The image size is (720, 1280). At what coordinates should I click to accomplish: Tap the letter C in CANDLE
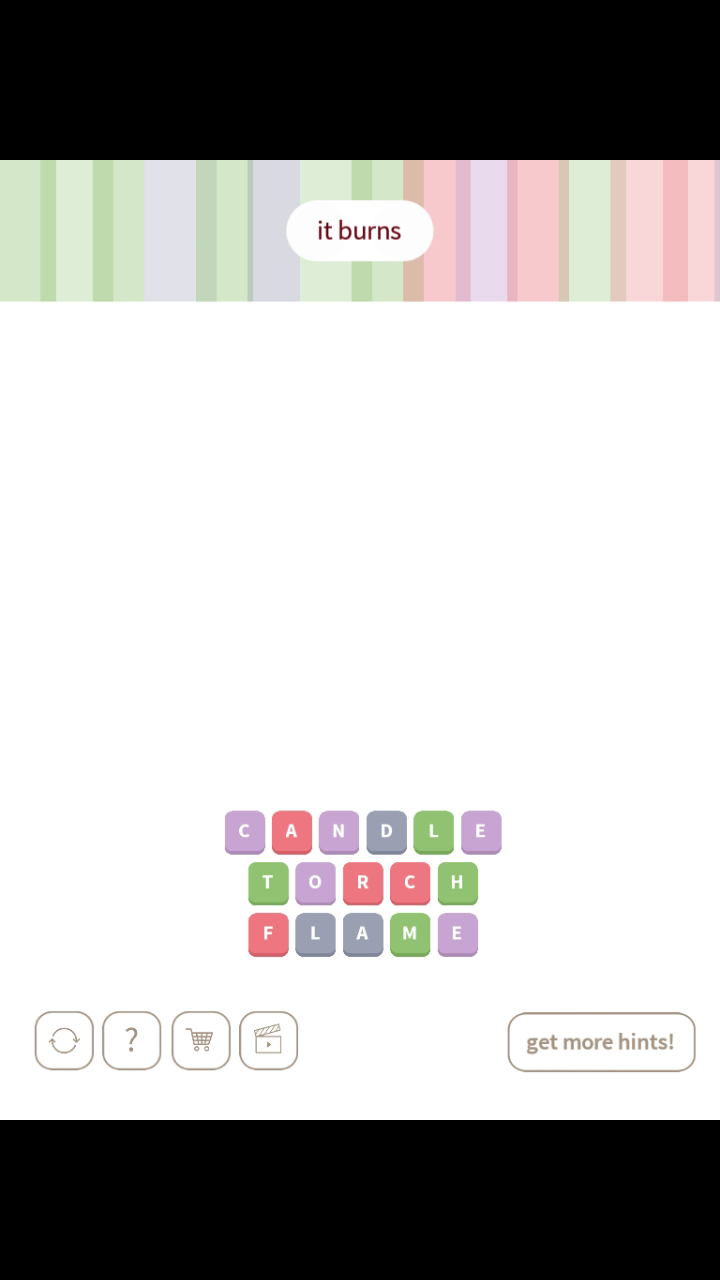(245, 831)
